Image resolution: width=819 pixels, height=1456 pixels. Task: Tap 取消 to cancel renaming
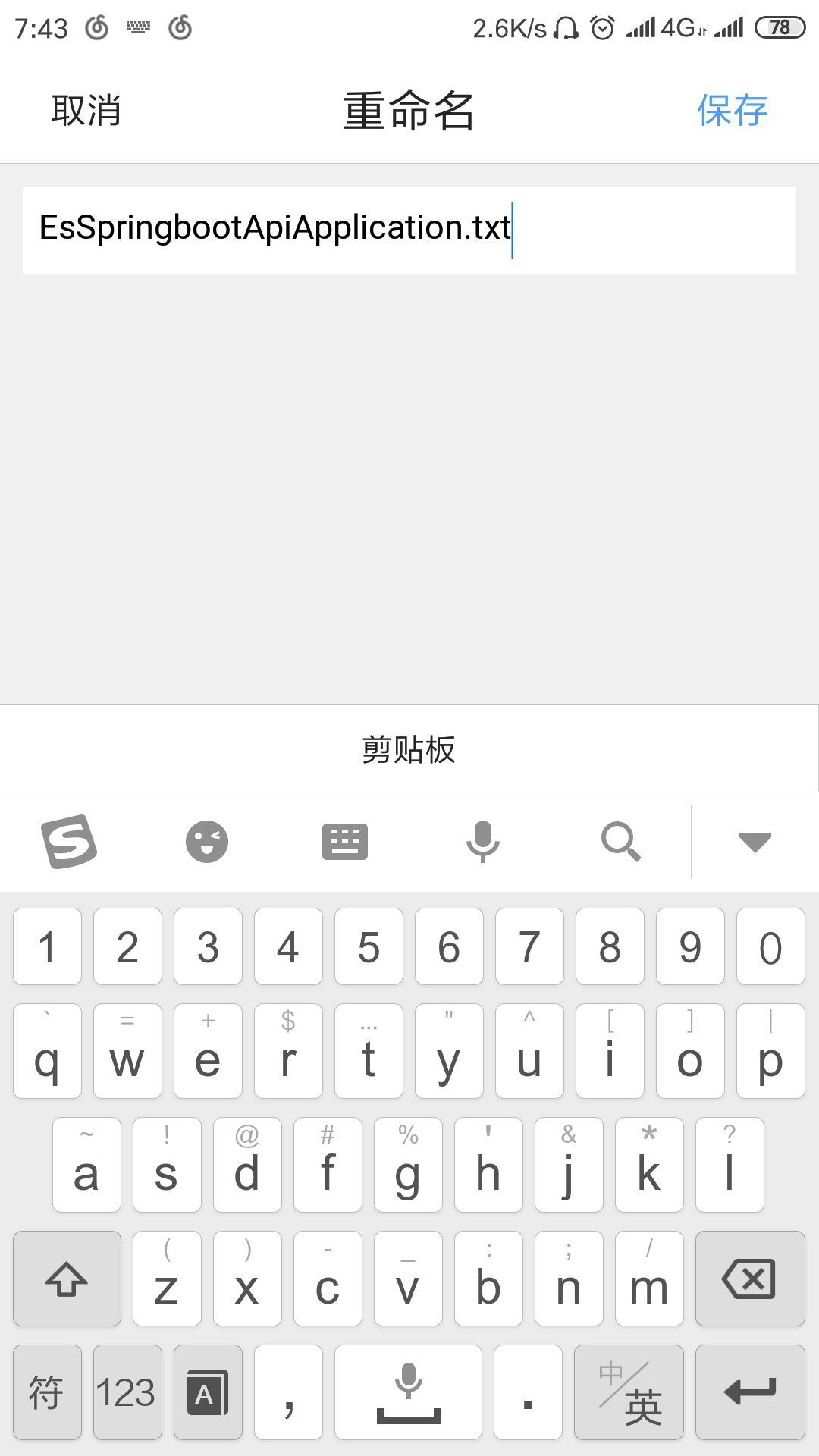click(x=86, y=111)
